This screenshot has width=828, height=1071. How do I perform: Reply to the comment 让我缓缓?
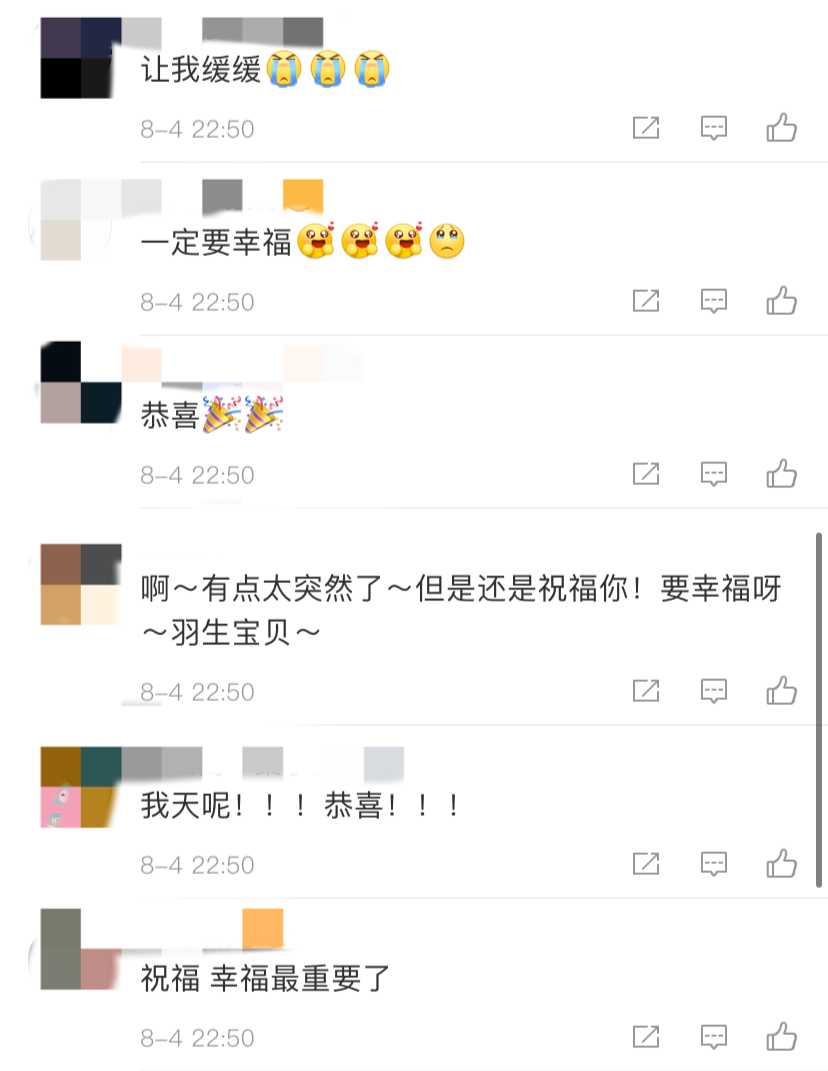tap(714, 128)
